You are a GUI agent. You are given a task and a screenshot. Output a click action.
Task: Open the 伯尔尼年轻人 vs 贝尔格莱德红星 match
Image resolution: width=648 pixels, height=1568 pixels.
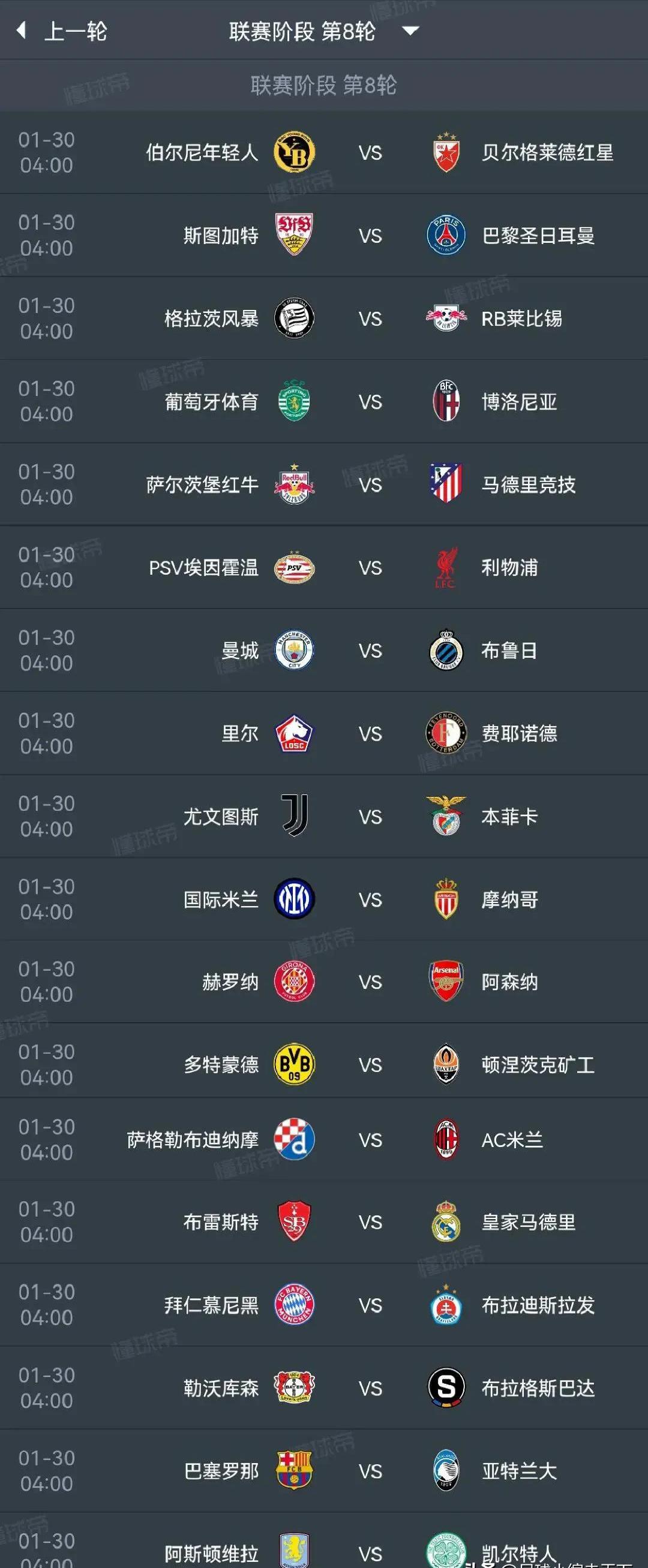[370, 153]
